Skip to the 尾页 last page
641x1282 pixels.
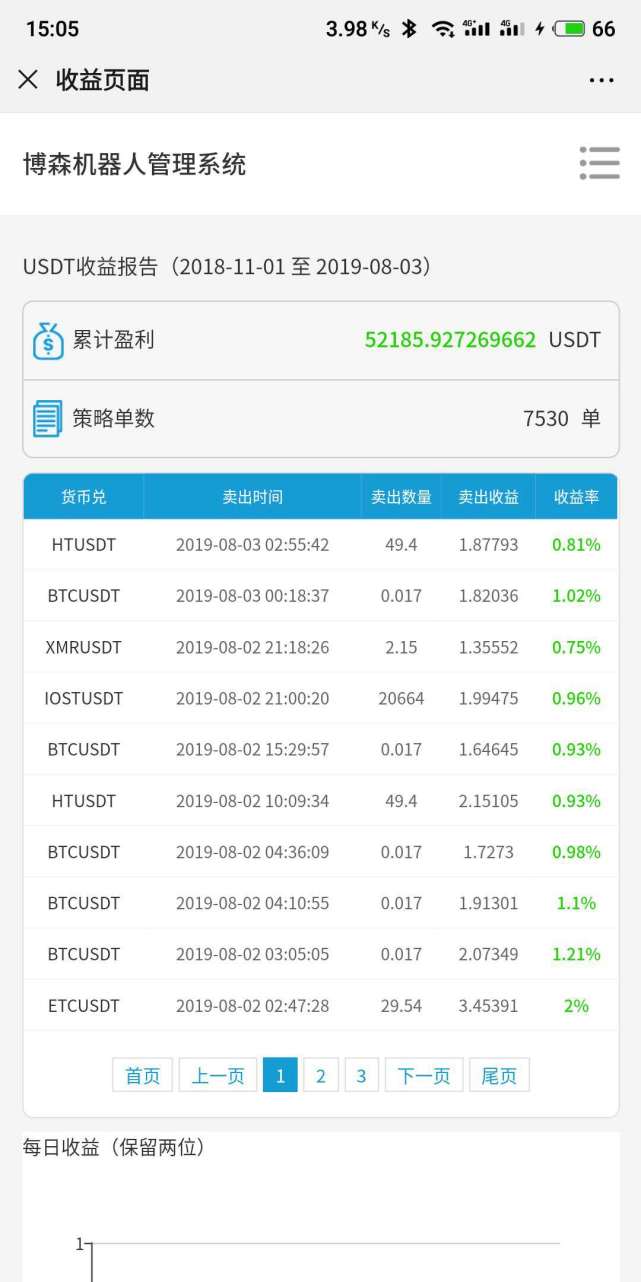(499, 1075)
